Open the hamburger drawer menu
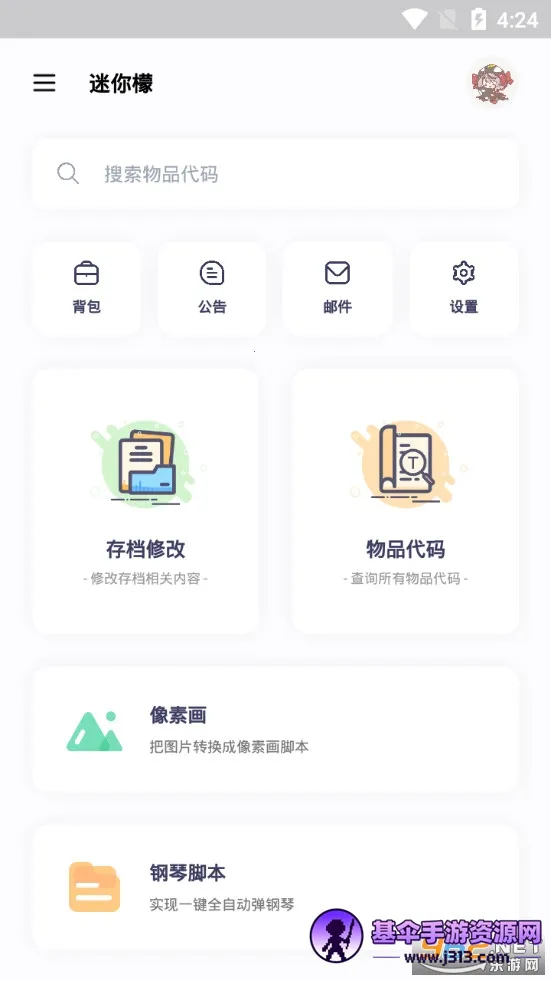The width and height of the screenshot is (551, 981). tap(44, 83)
